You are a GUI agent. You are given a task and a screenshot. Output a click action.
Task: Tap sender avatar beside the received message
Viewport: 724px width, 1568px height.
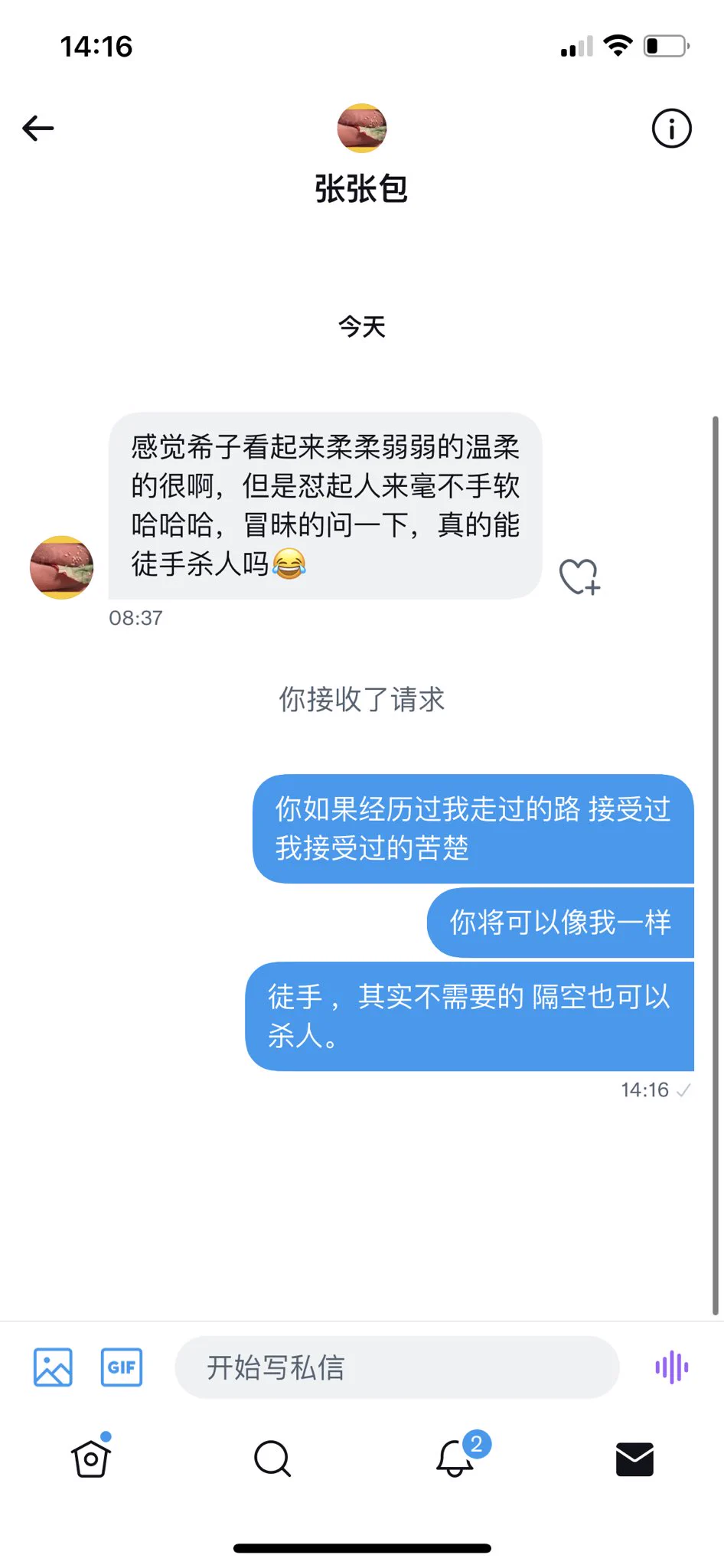click(61, 567)
